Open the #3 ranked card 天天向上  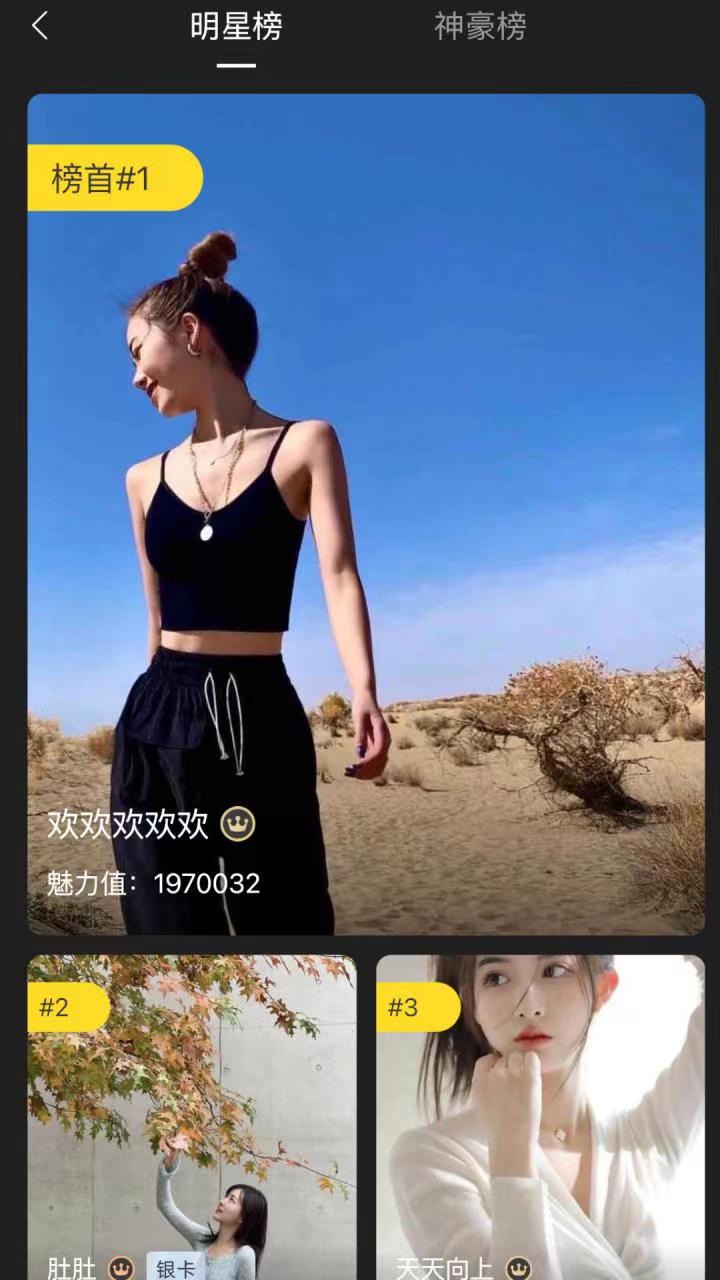[540, 1117]
